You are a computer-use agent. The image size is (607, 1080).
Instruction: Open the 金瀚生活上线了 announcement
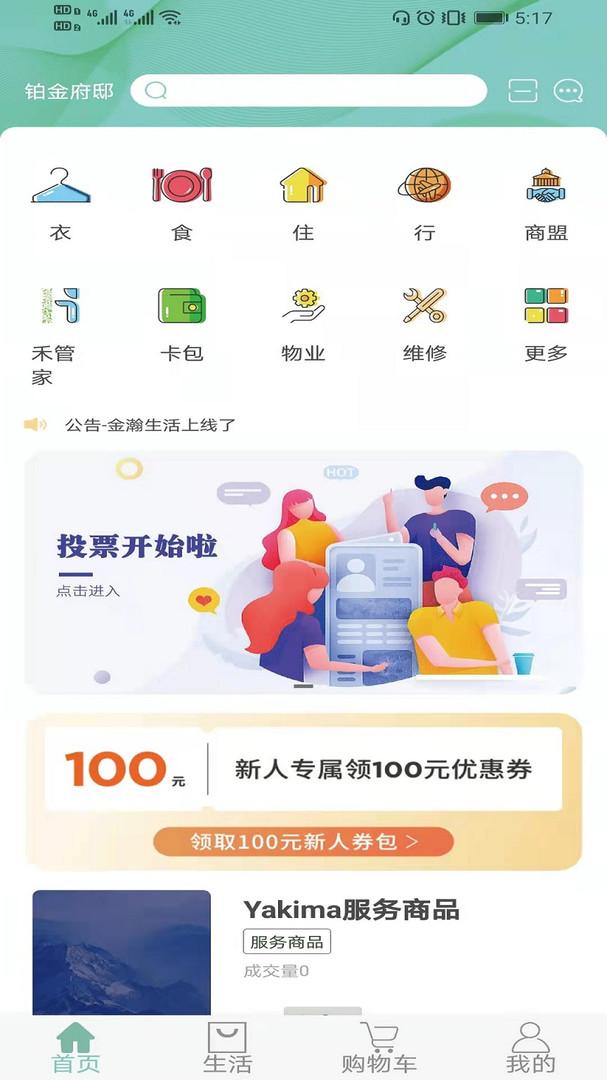tap(150, 425)
